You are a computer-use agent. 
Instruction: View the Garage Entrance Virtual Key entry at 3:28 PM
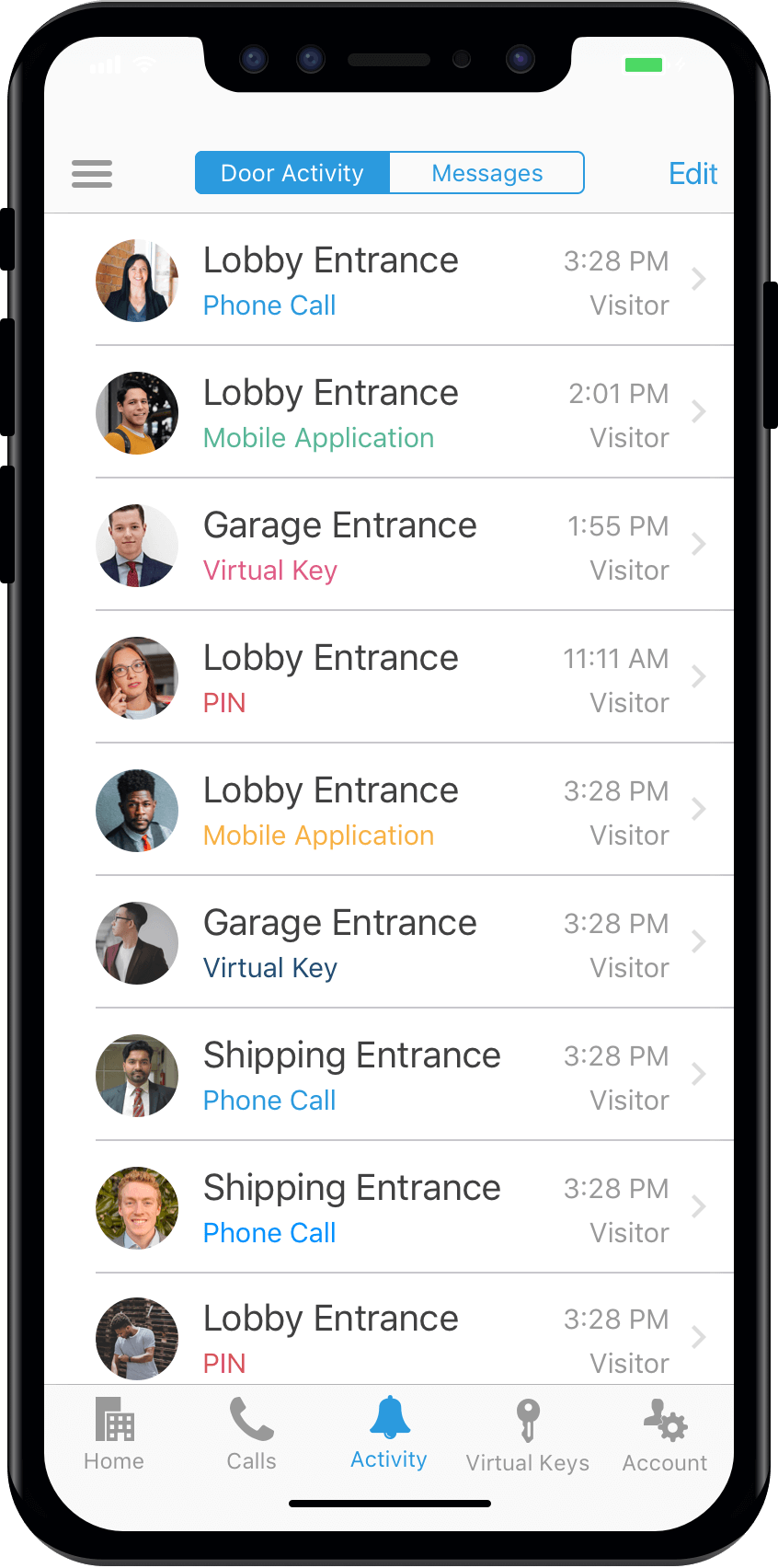click(389, 942)
